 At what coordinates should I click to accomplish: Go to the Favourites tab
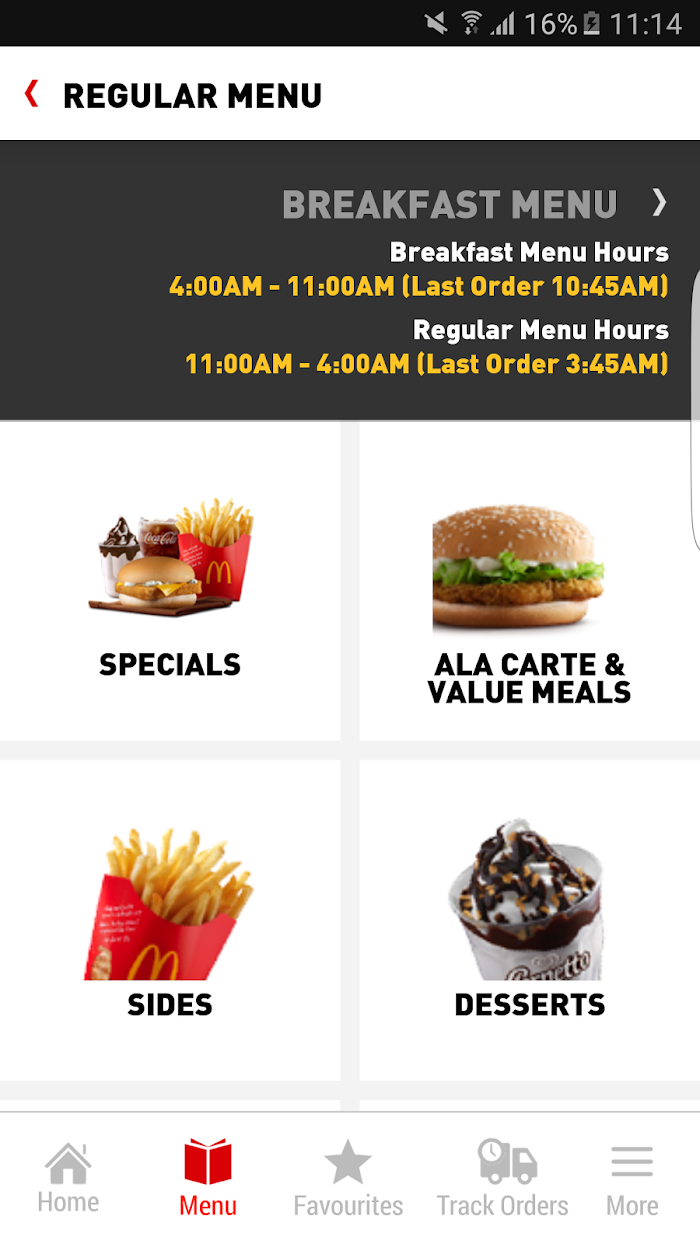tap(348, 1178)
